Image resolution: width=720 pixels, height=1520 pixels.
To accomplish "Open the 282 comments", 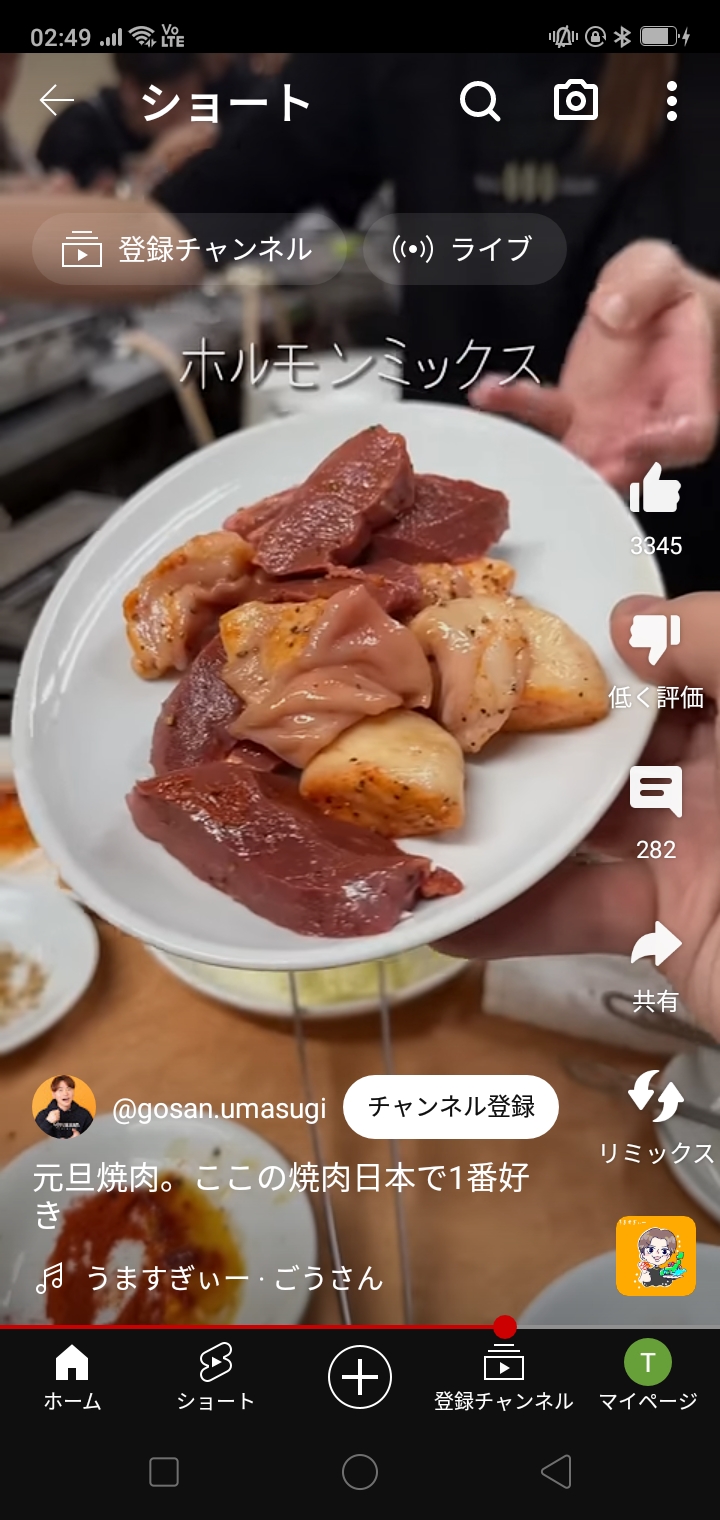I will (x=655, y=792).
